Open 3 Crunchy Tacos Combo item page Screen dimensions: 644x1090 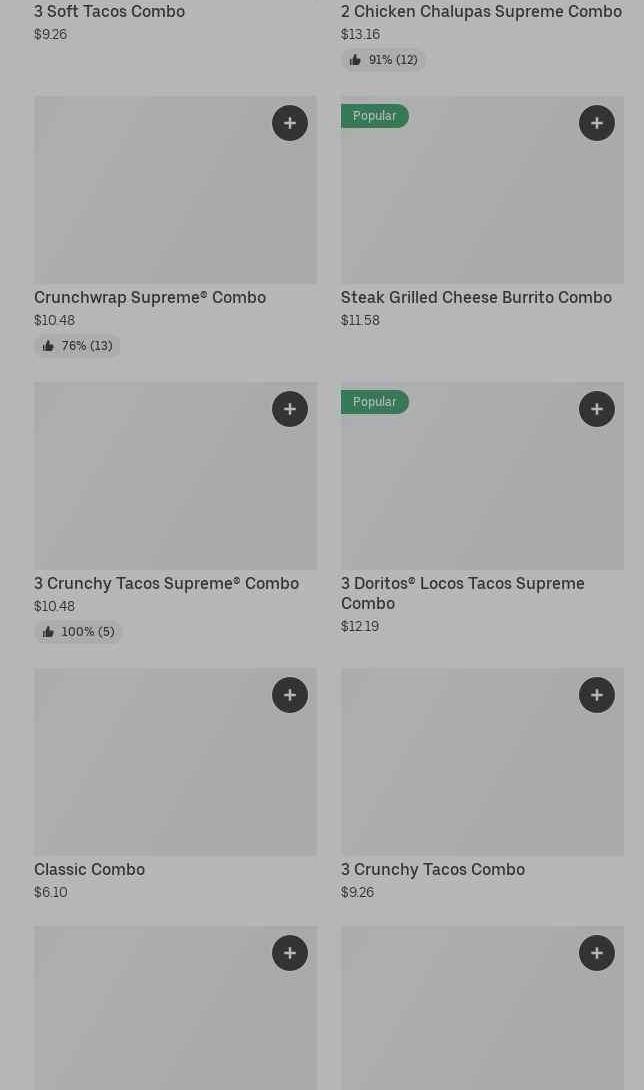[x=433, y=869]
